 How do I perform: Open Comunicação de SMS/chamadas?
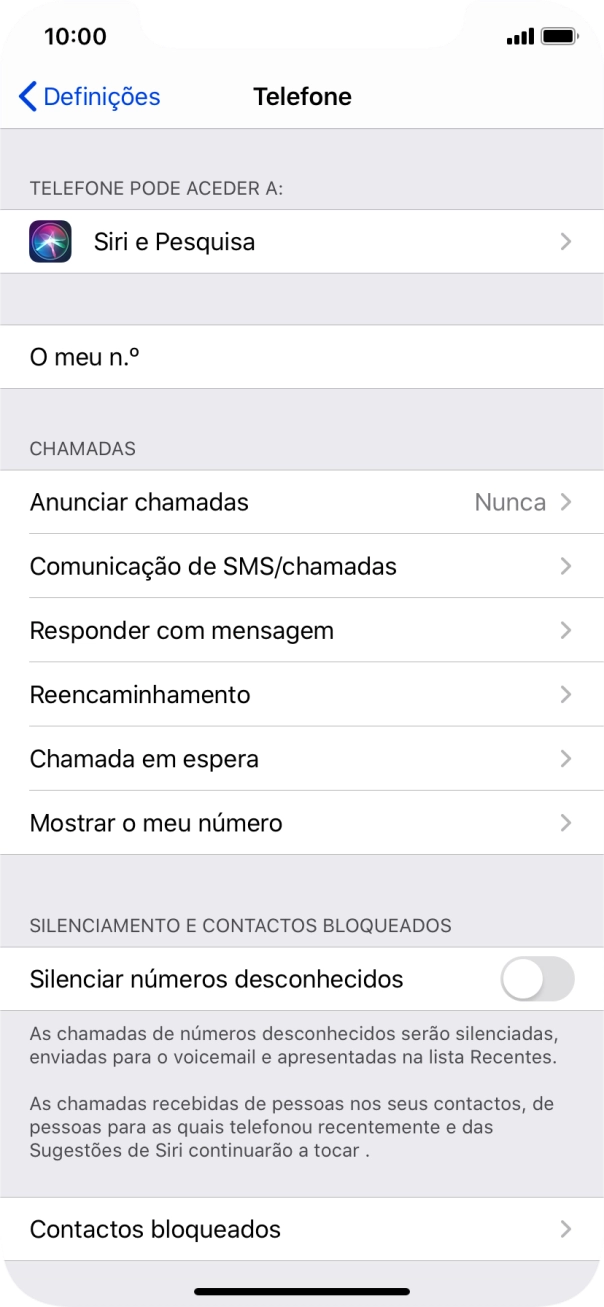300,566
